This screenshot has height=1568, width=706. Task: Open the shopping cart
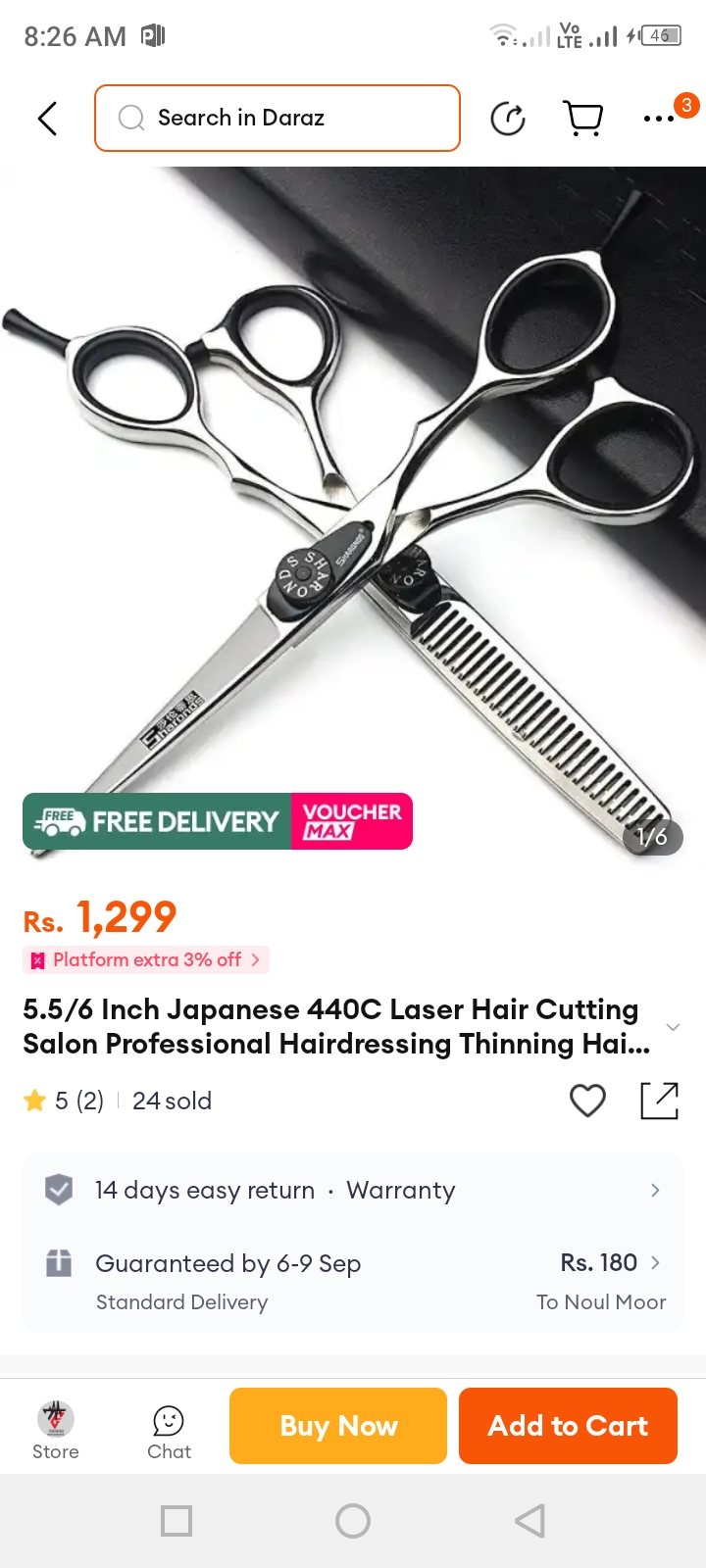[583, 119]
